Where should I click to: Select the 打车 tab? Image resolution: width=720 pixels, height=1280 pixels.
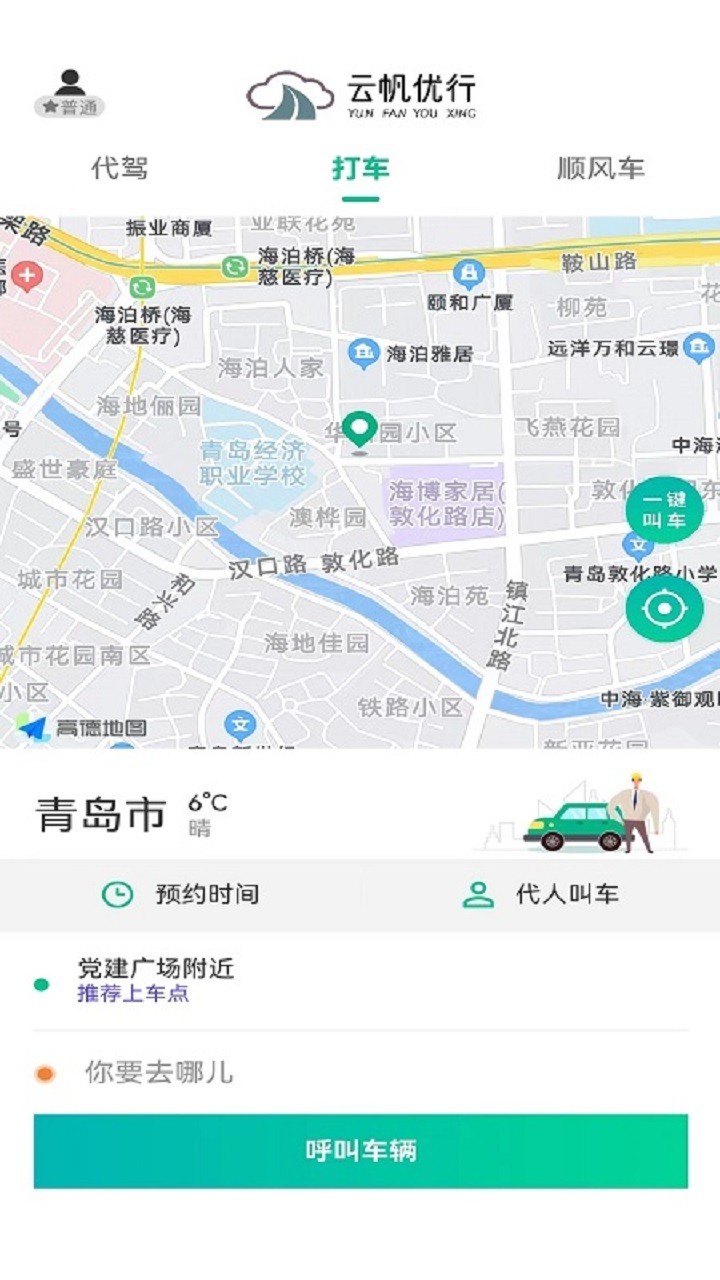360,168
